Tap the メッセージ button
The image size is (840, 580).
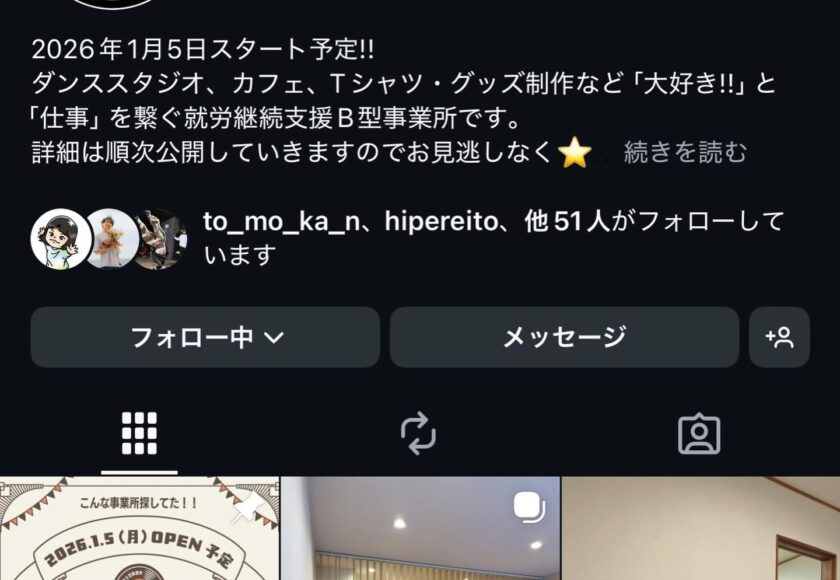[564, 337]
